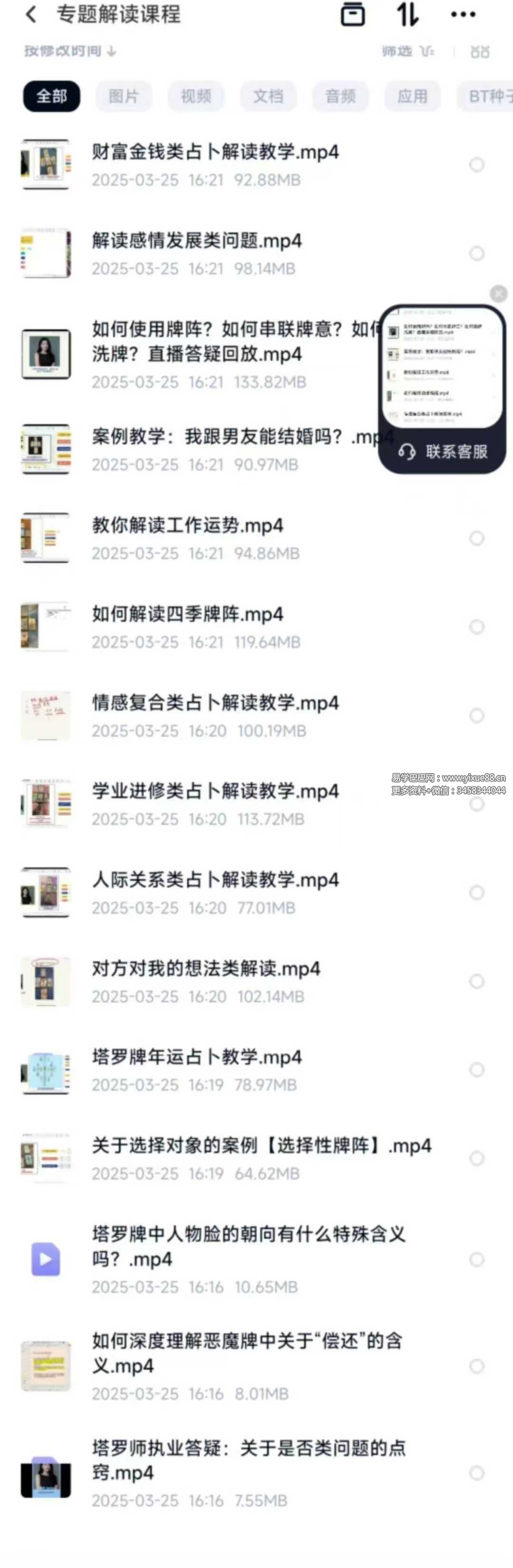Show only 视频 files
This screenshot has width=513, height=1568.
click(196, 96)
